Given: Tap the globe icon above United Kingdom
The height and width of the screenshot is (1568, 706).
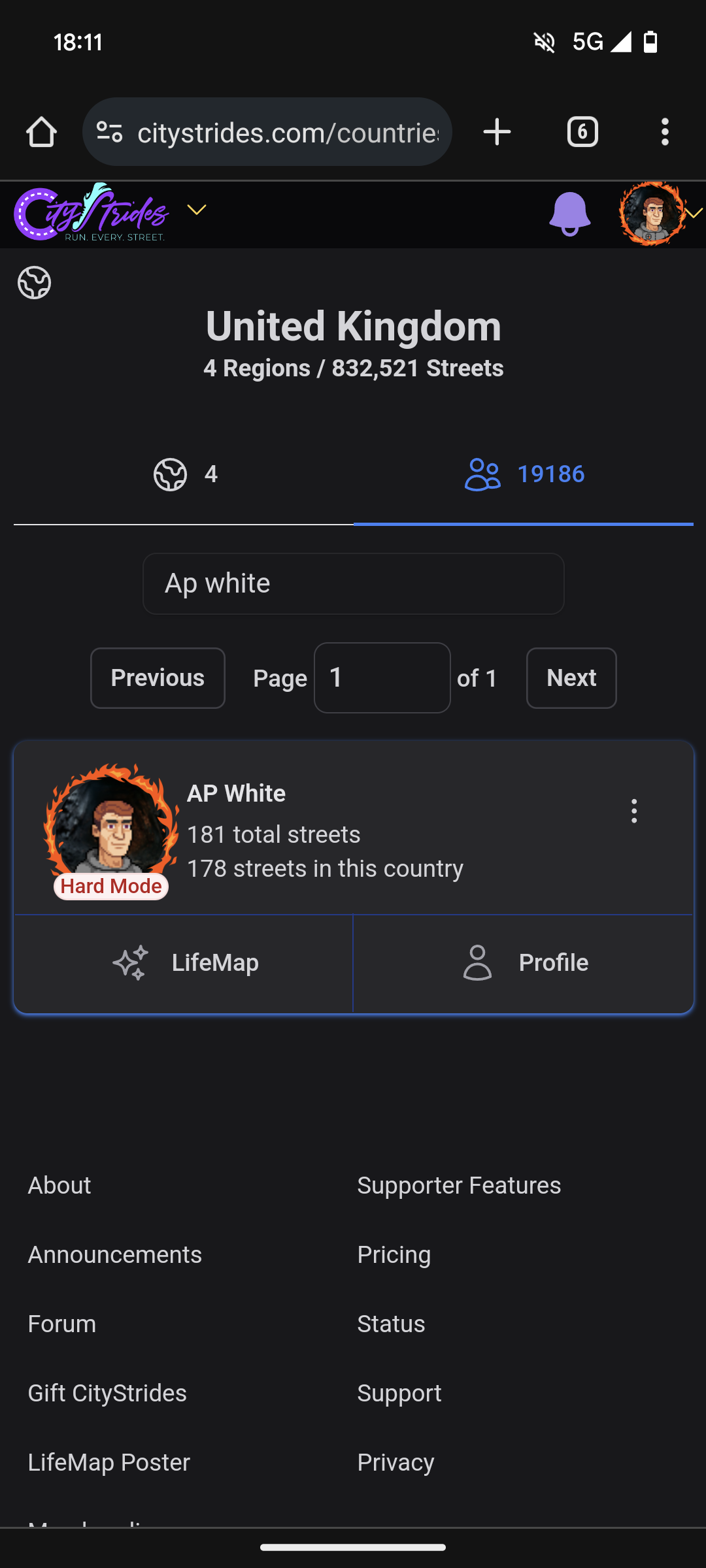Looking at the screenshot, I should [x=34, y=283].
